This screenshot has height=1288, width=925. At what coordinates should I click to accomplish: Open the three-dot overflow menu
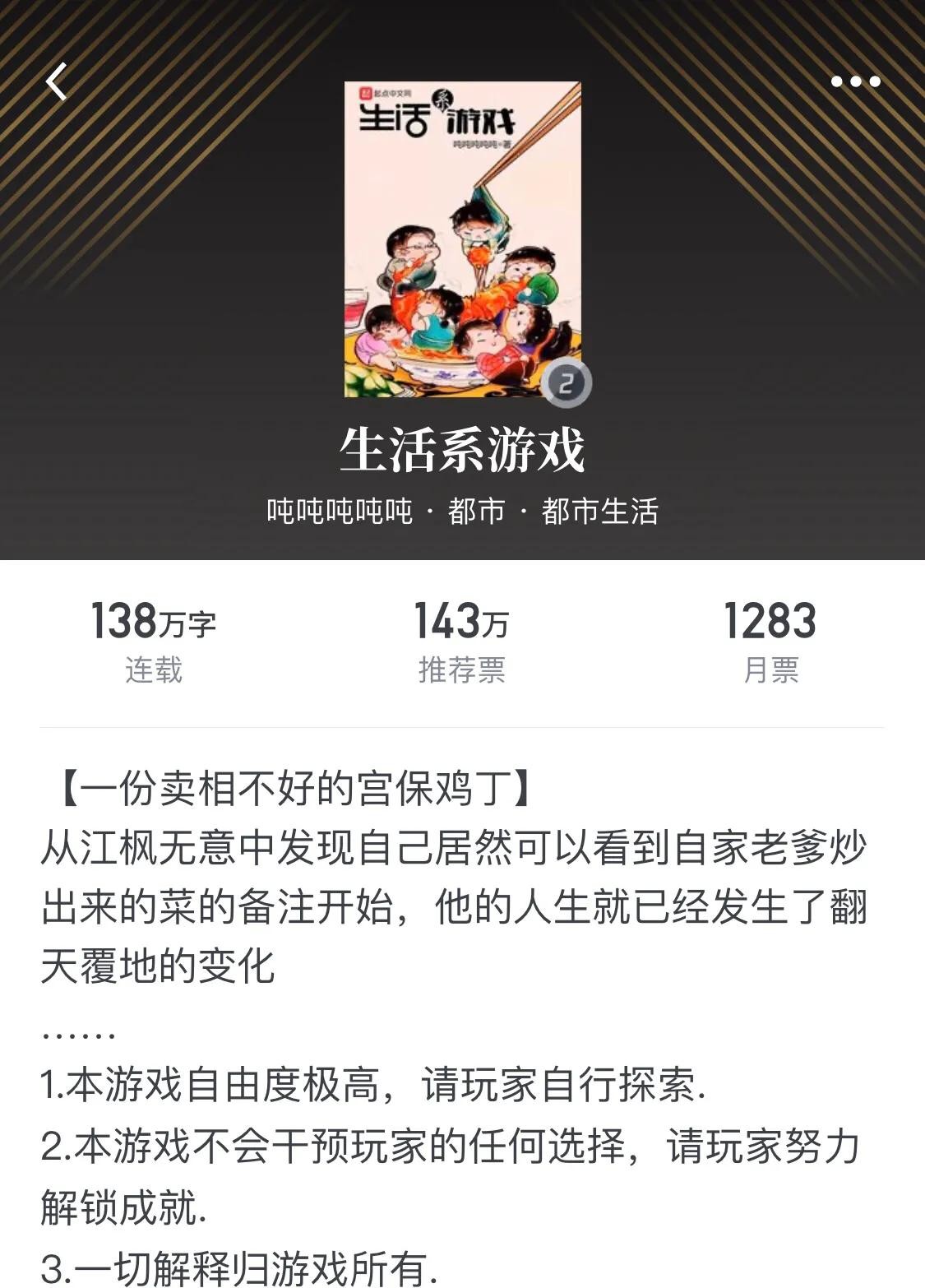coord(855,81)
